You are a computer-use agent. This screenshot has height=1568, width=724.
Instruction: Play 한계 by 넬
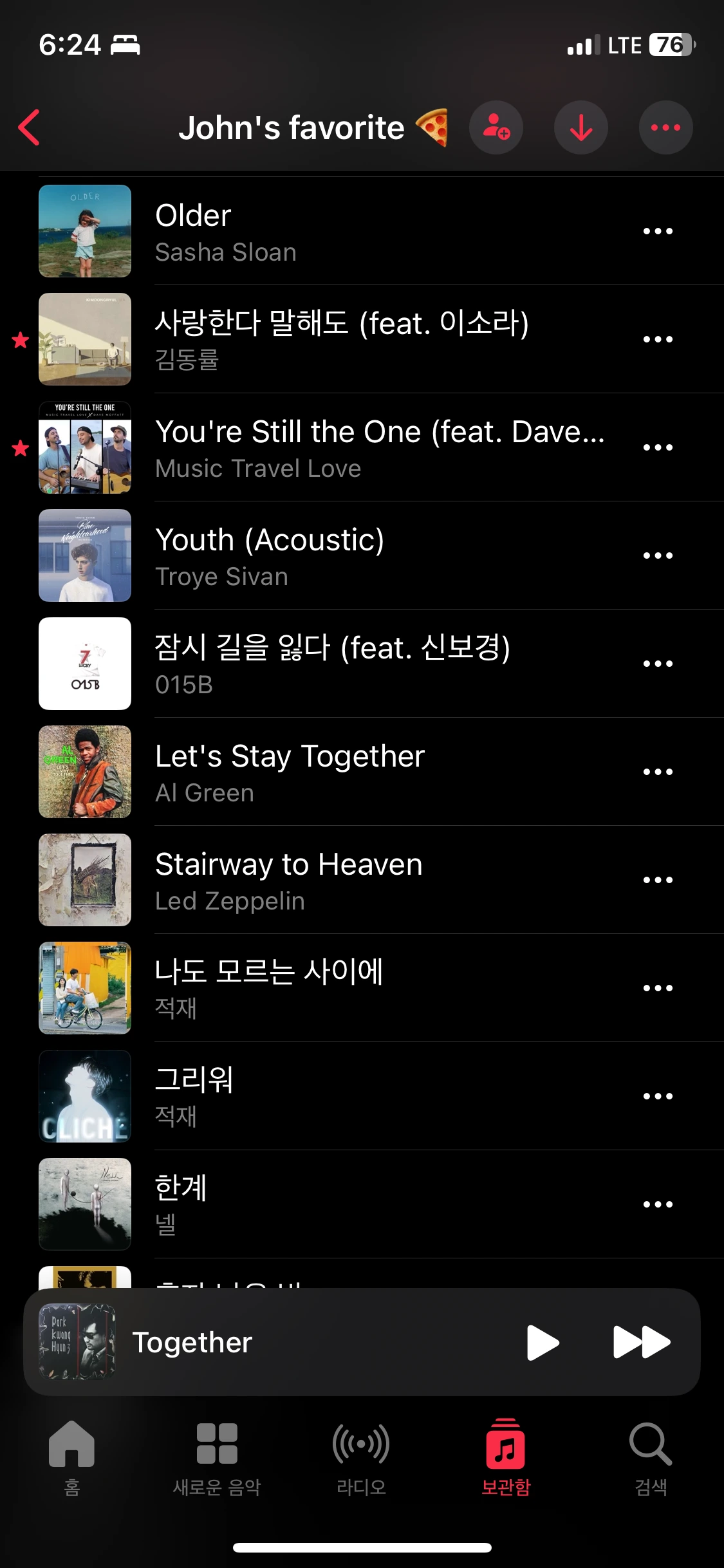pos(257,1205)
